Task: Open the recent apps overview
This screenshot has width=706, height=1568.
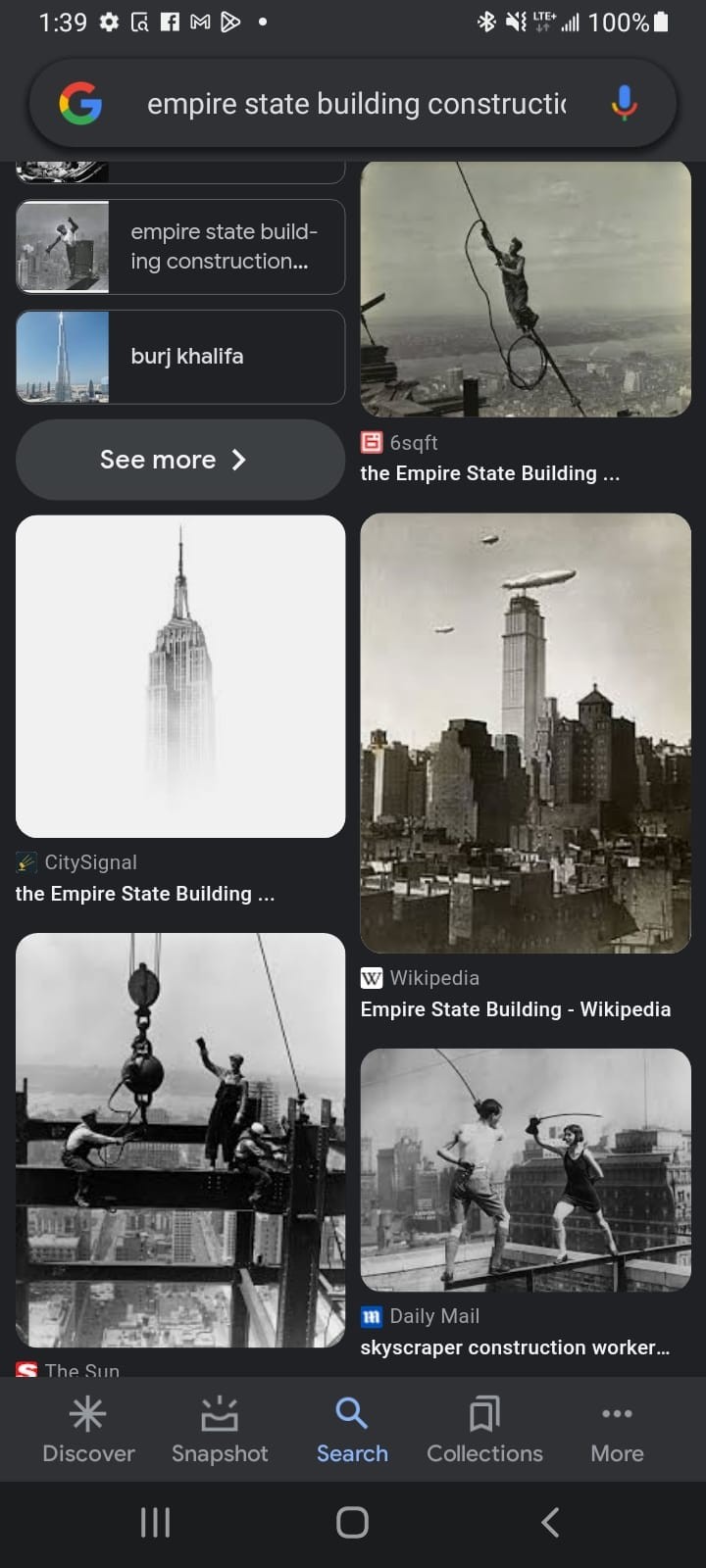Action: point(155,1522)
